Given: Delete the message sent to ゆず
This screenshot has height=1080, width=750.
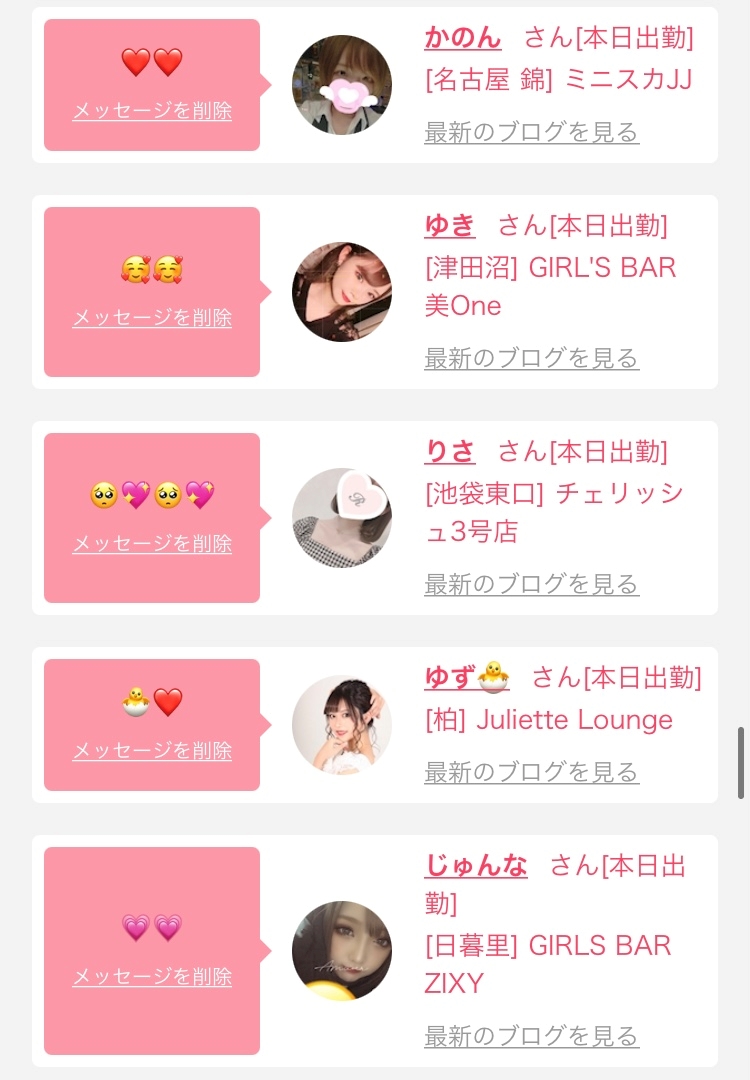Looking at the screenshot, I should pos(152,751).
